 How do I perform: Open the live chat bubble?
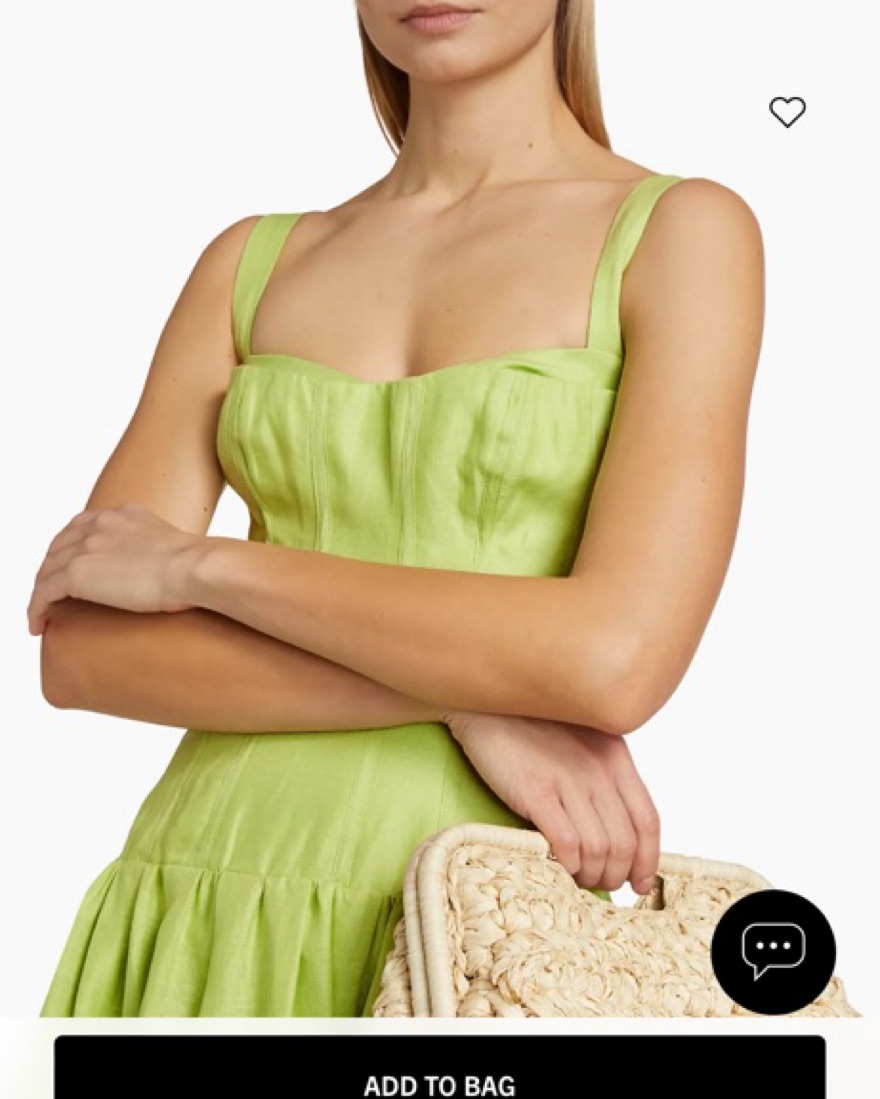pyautogui.click(x=773, y=952)
